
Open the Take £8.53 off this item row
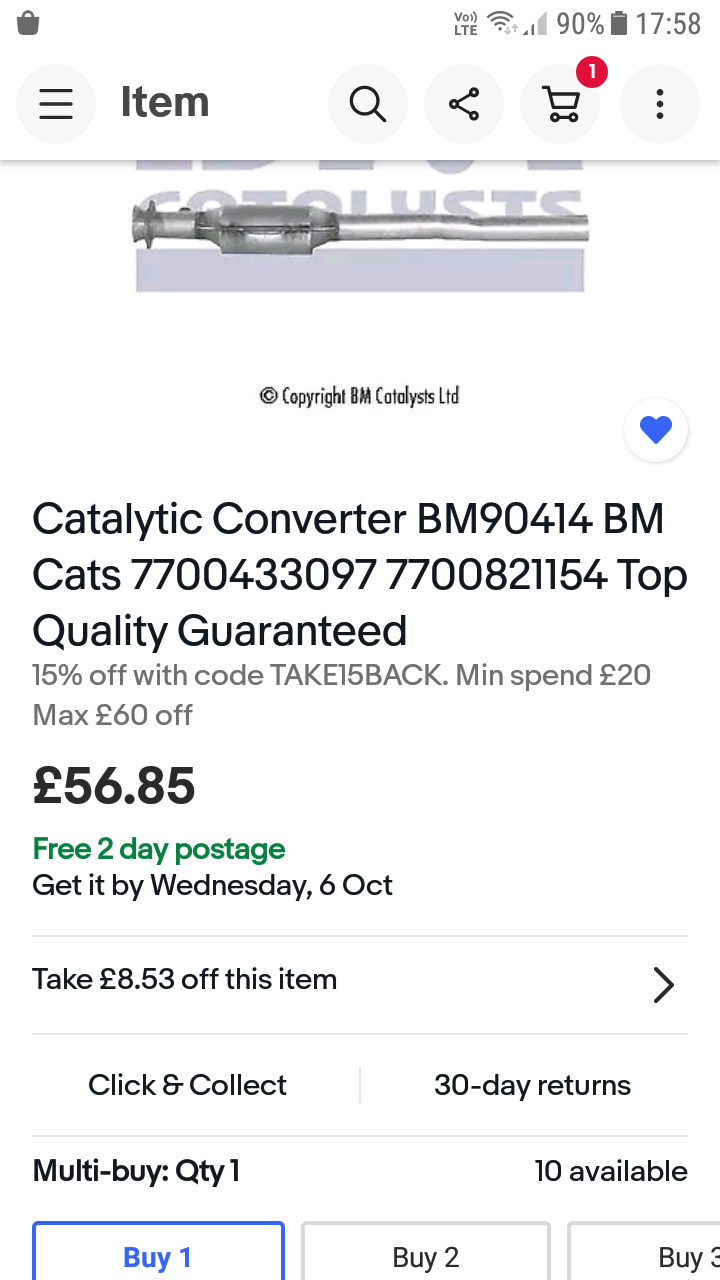pyautogui.click(x=360, y=985)
